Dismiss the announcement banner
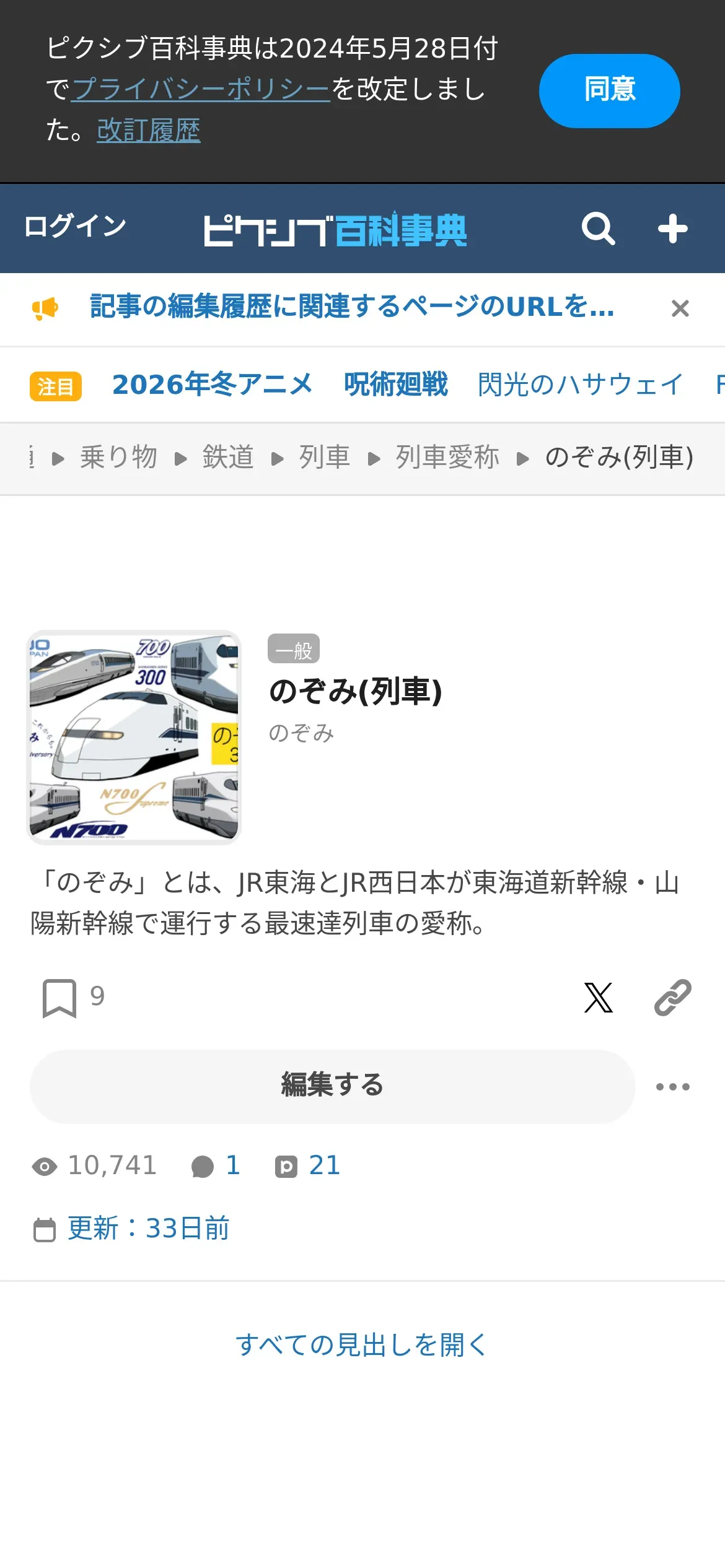 (x=680, y=308)
